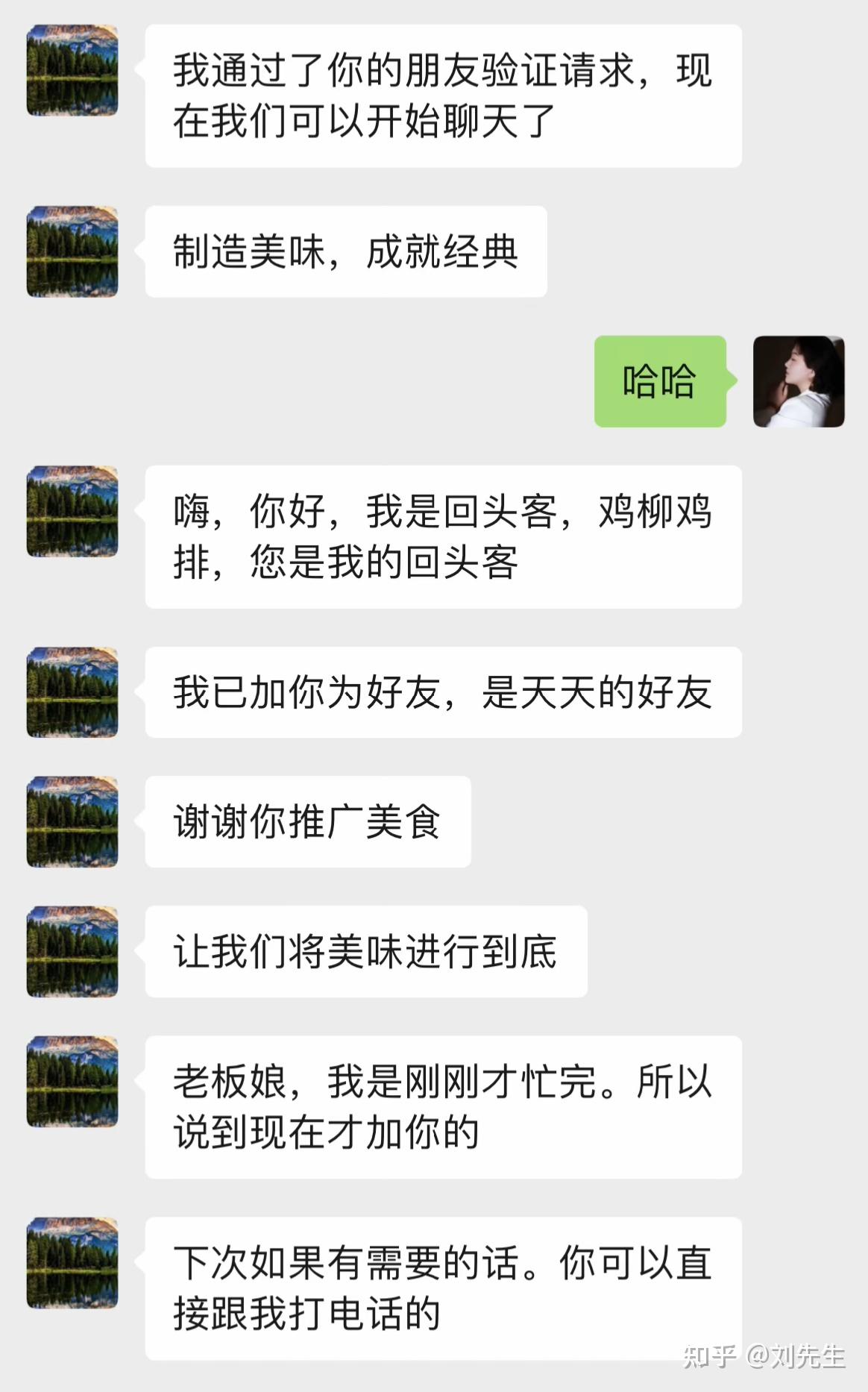
Task: Open the contact avatar next to 制造美味，成就经典
Action: pyautogui.click(x=72, y=251)
